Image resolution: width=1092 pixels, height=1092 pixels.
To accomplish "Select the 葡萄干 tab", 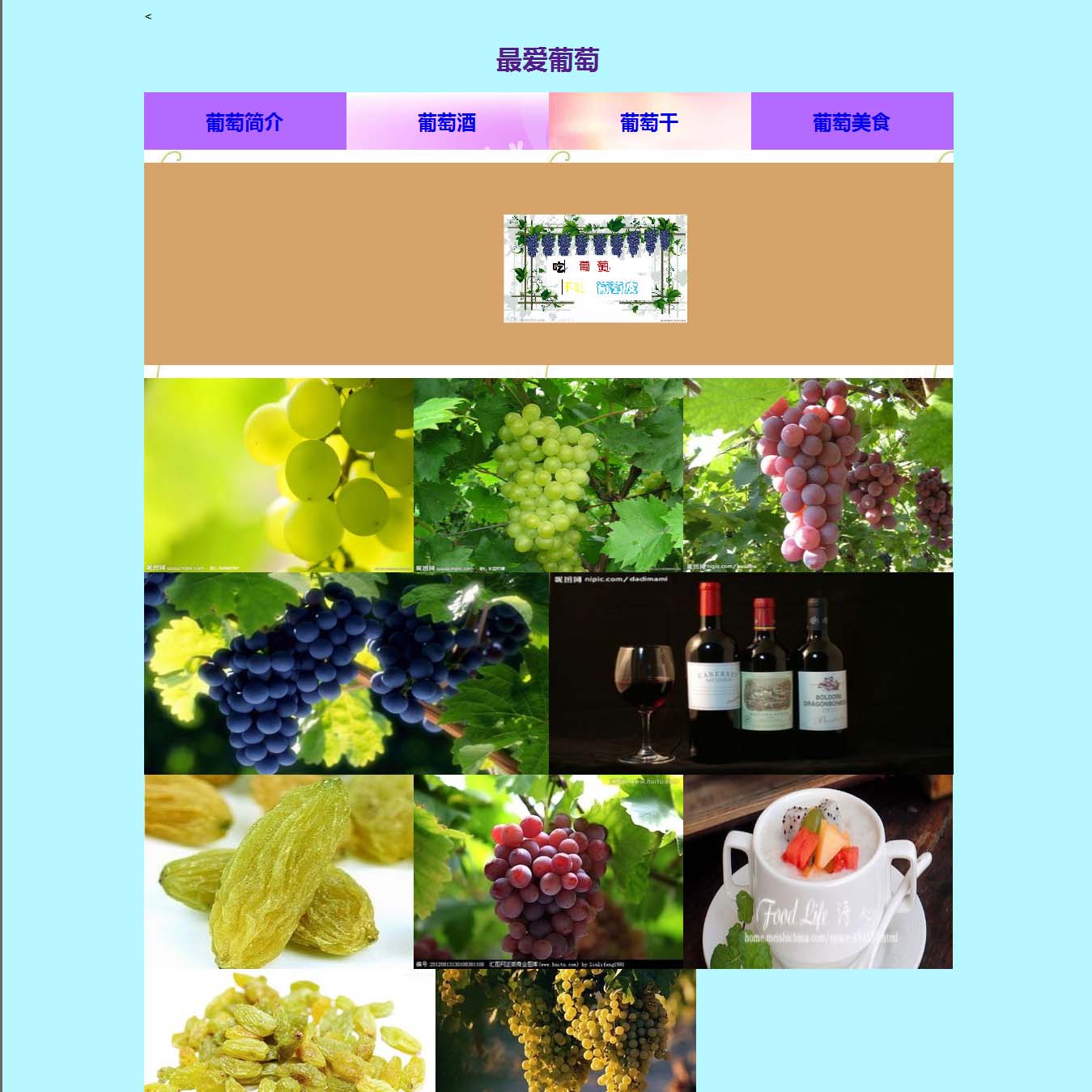I will pyautogui.click(x=649, y=122).
